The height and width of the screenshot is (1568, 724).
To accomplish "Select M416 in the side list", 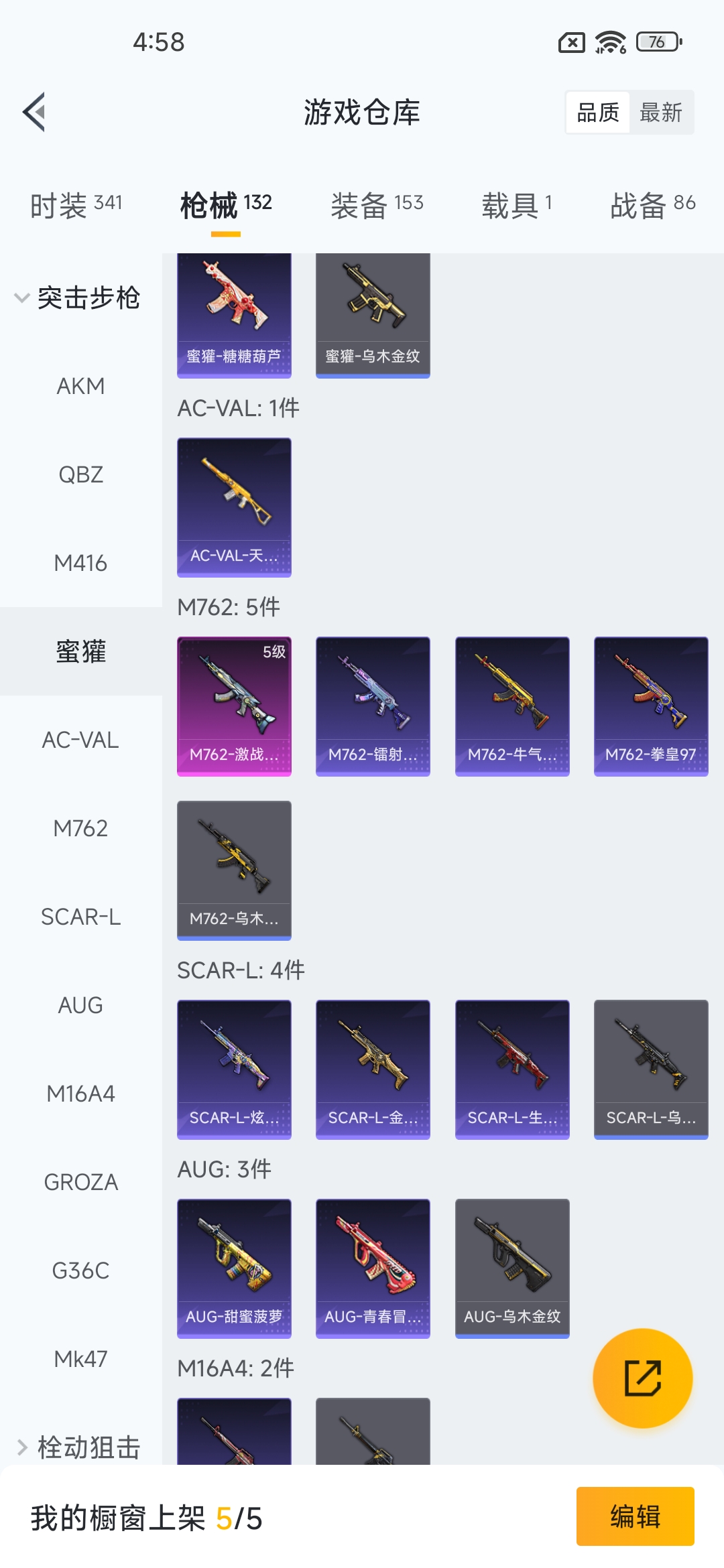I will pos(80,563).
